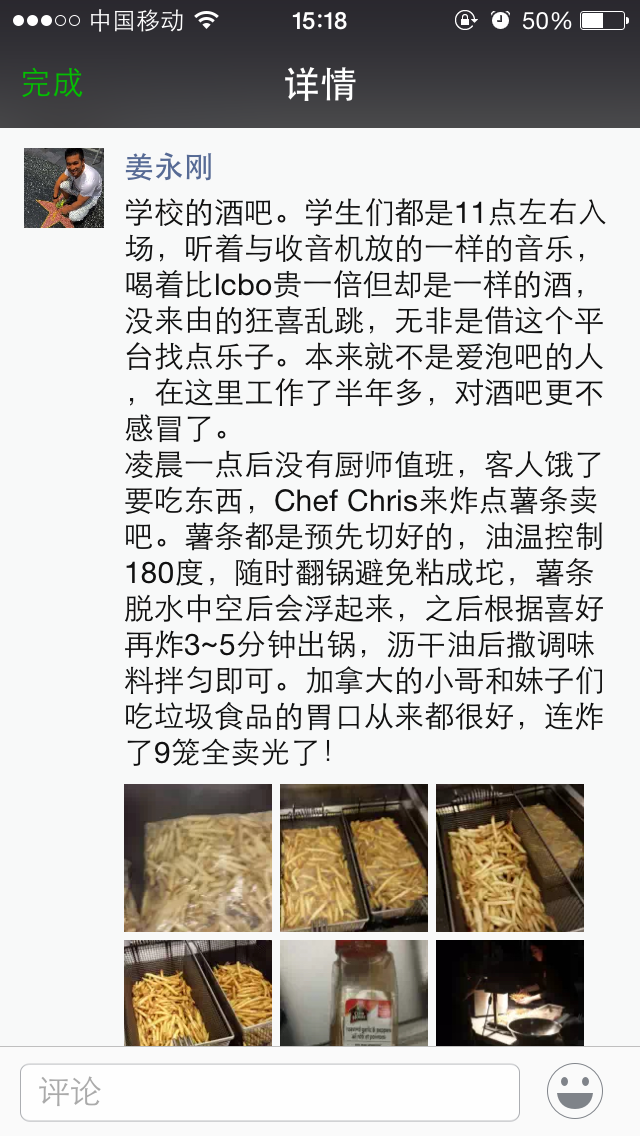
Task: View the seasoning jar photo
Action: (x=354, y=992)
